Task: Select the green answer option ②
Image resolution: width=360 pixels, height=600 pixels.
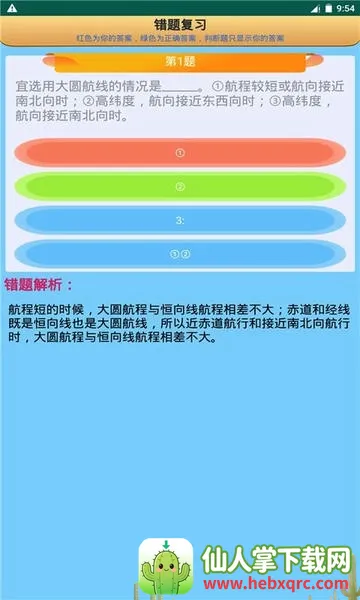Action: (x=180, y=186)
